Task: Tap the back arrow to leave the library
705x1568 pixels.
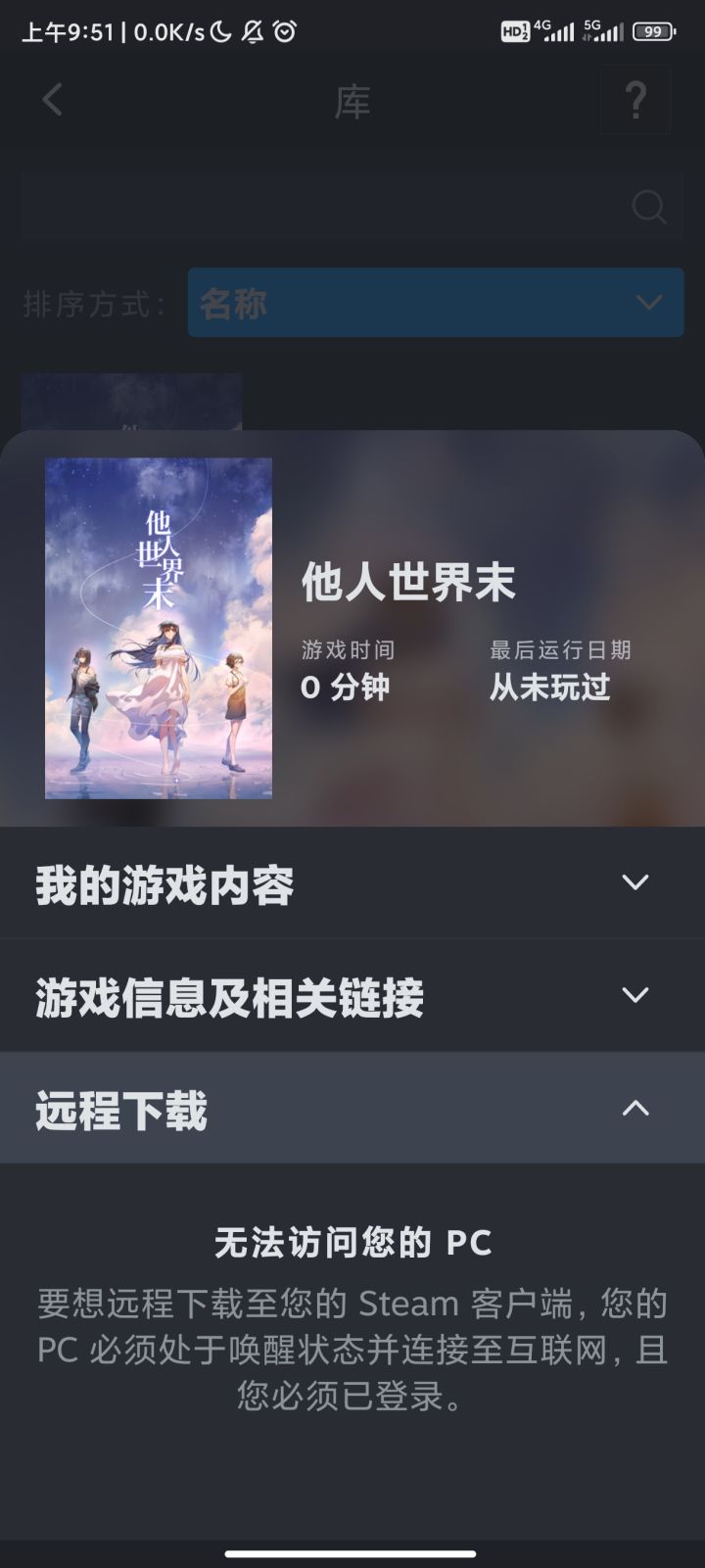Action: 51,99
